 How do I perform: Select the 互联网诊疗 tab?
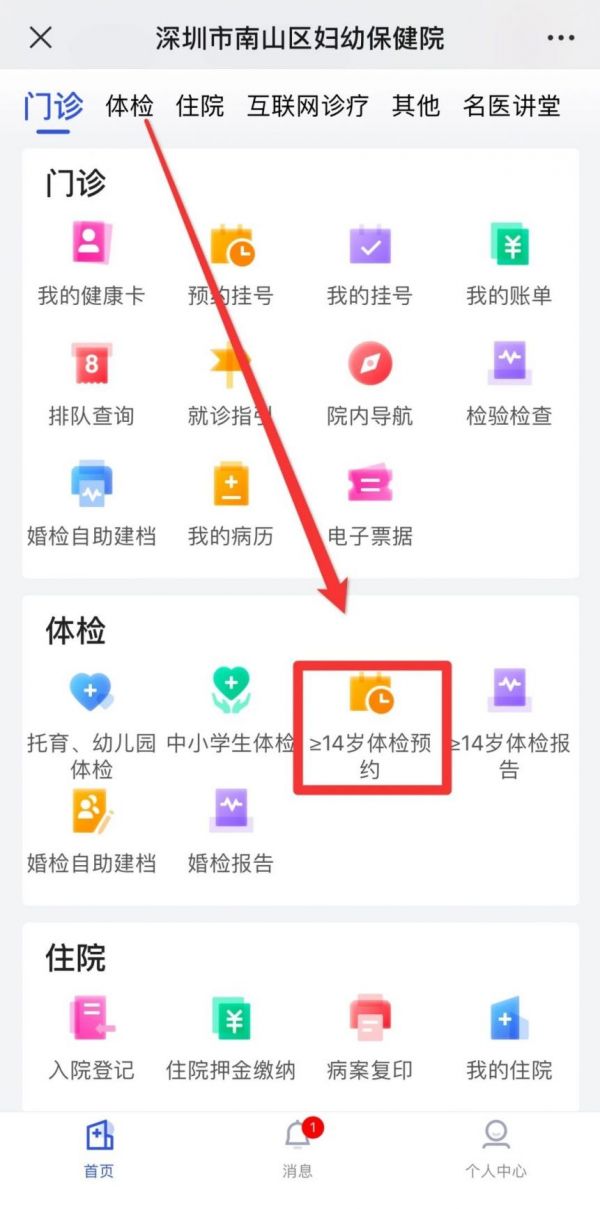pos(307,105)
